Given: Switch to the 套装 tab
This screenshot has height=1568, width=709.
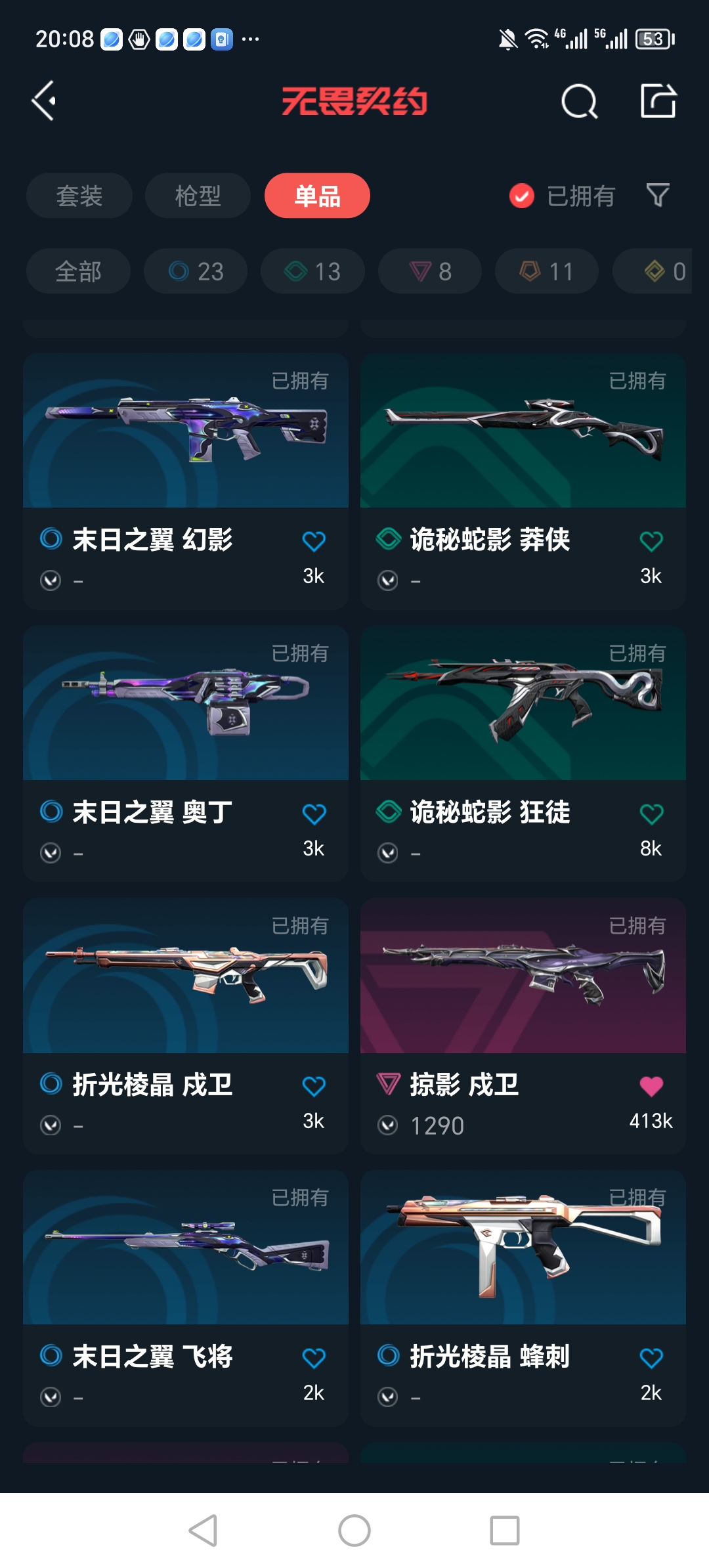Looking at the screenshot, I should coord(79,196).
